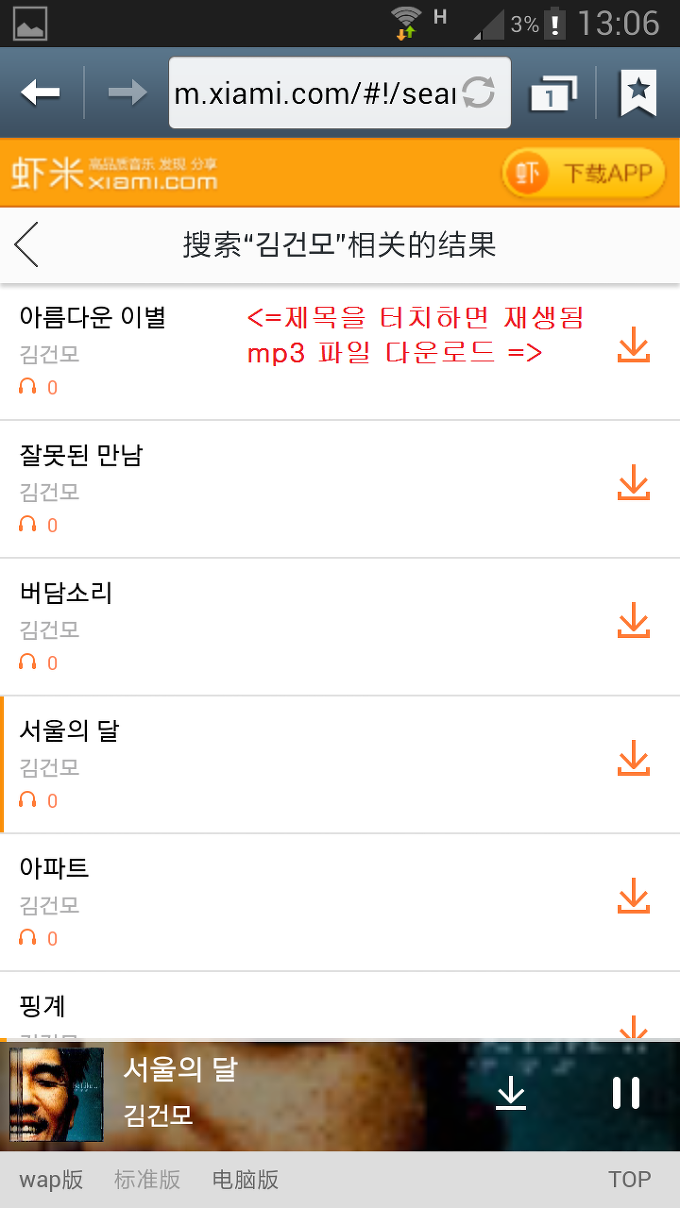
Task: Switch to the 电脑版 desktop version
Action: [245, 1179]
